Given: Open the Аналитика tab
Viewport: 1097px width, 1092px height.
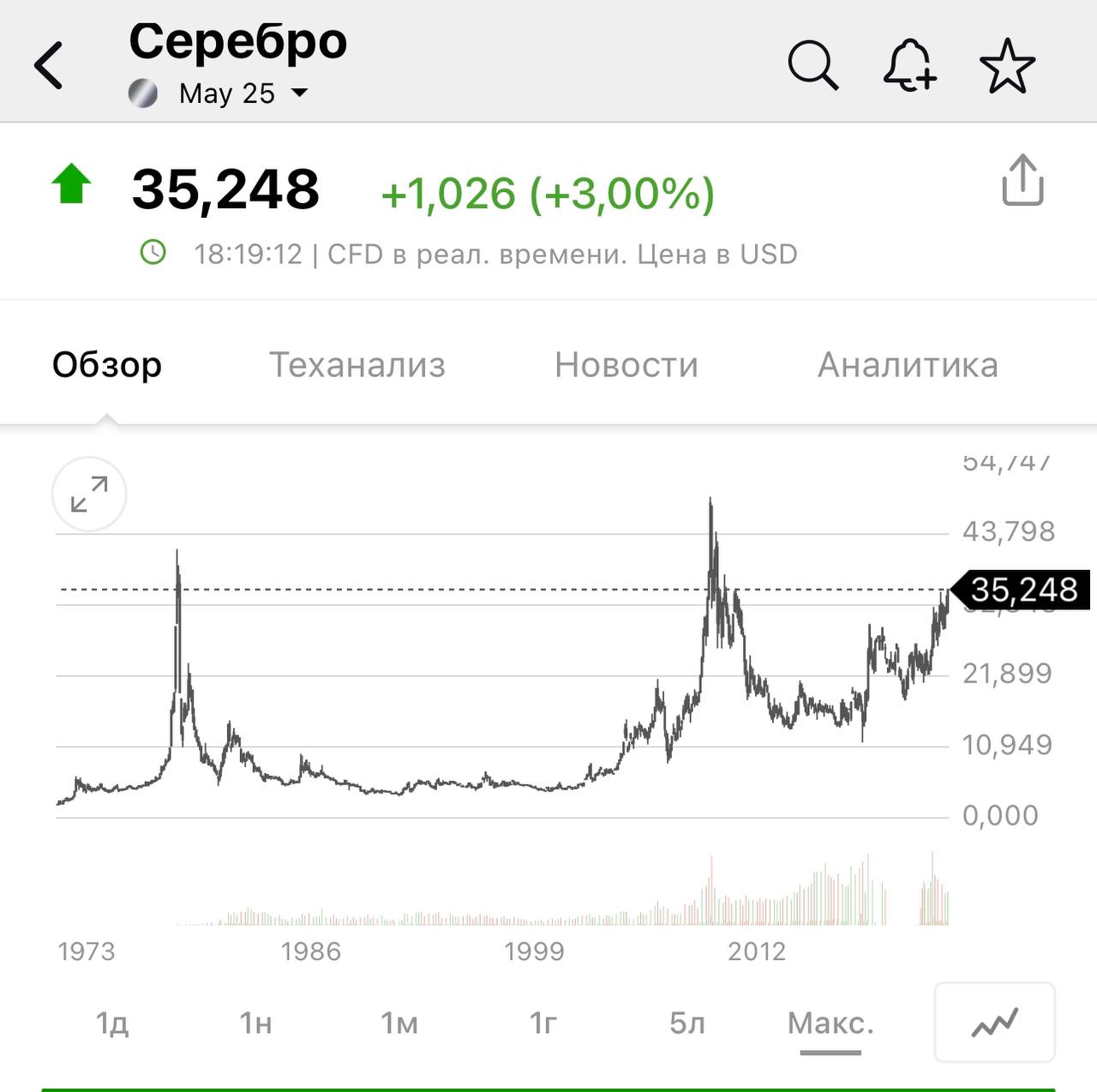Looking at the screenshot, I should (908, 364).
